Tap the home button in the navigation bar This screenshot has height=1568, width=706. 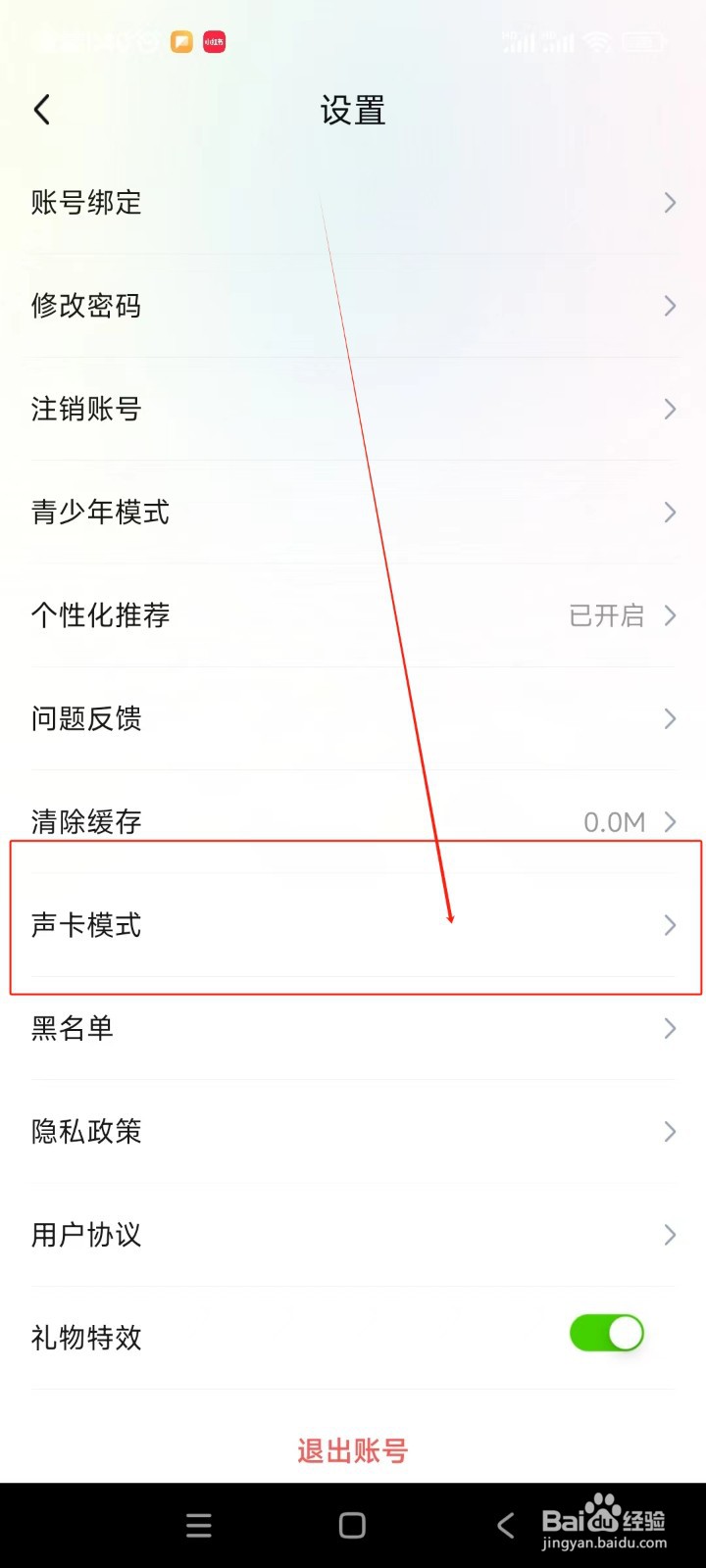[351, 1525]
